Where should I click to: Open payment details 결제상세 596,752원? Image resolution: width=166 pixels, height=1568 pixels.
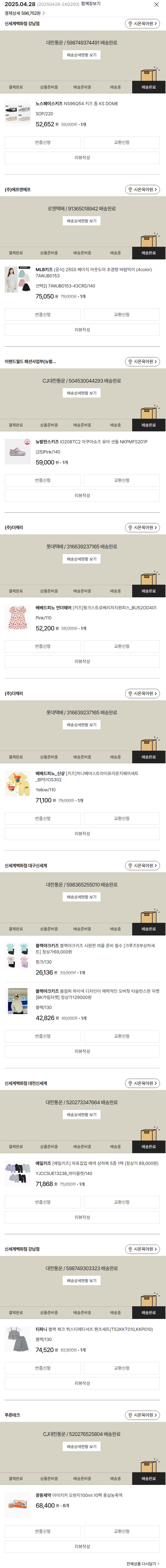(x=24, y=13)
